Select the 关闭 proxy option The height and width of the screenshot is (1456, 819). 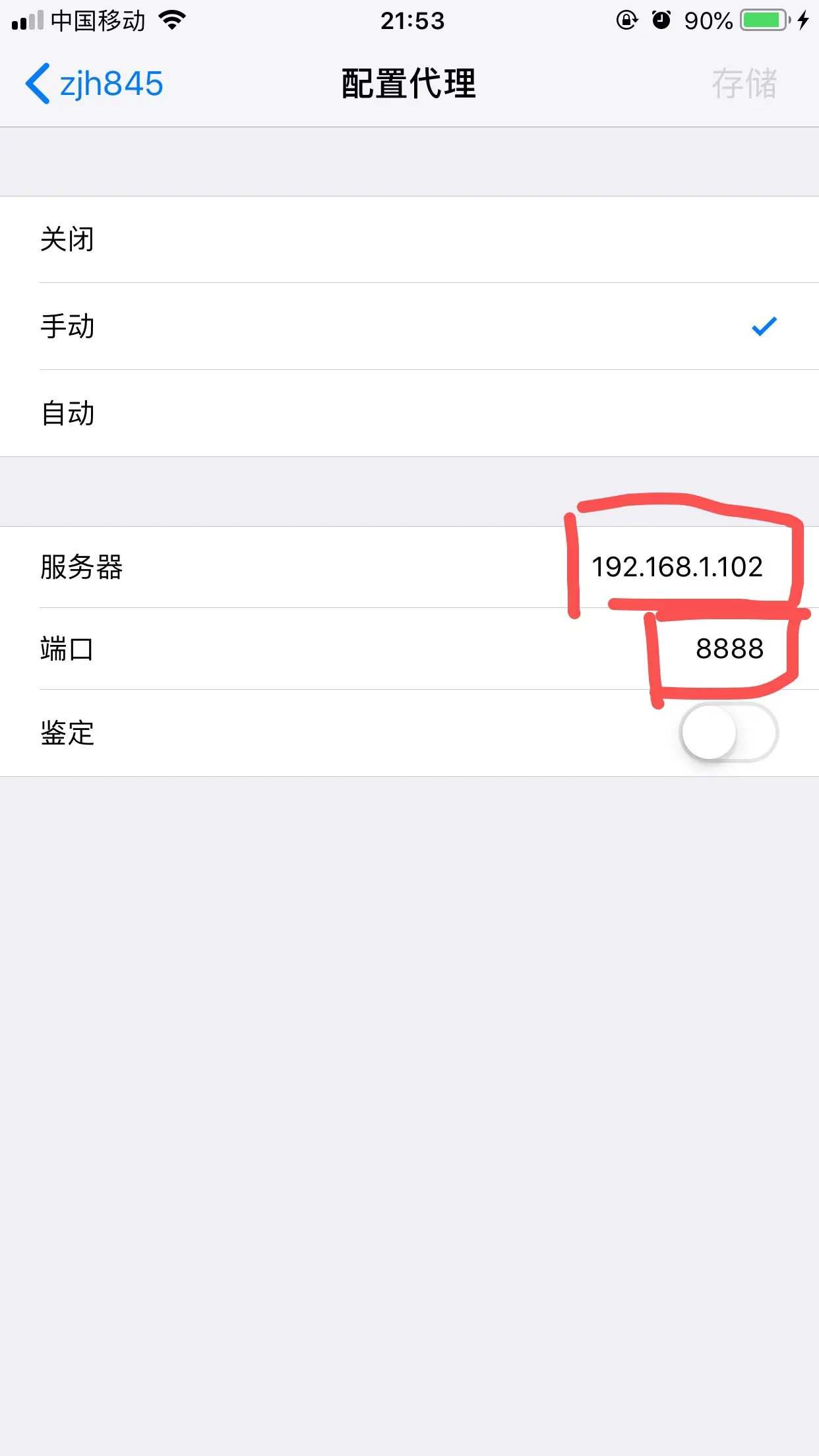(409, 239)
